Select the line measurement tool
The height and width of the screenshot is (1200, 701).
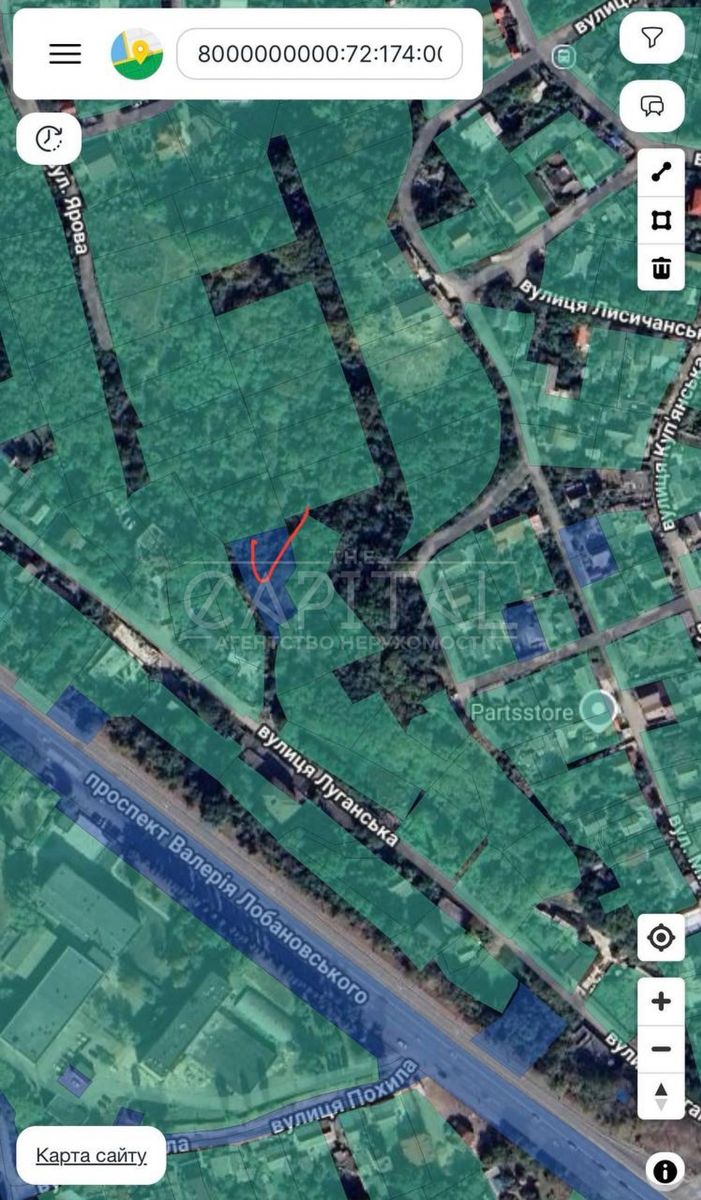(661, 172)
